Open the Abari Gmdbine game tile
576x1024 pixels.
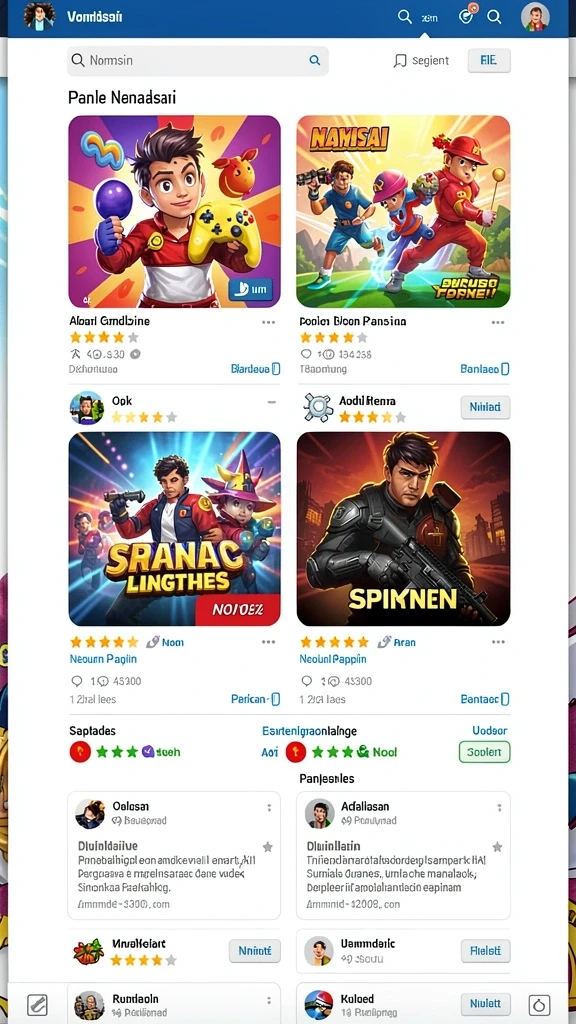point(174,211)
